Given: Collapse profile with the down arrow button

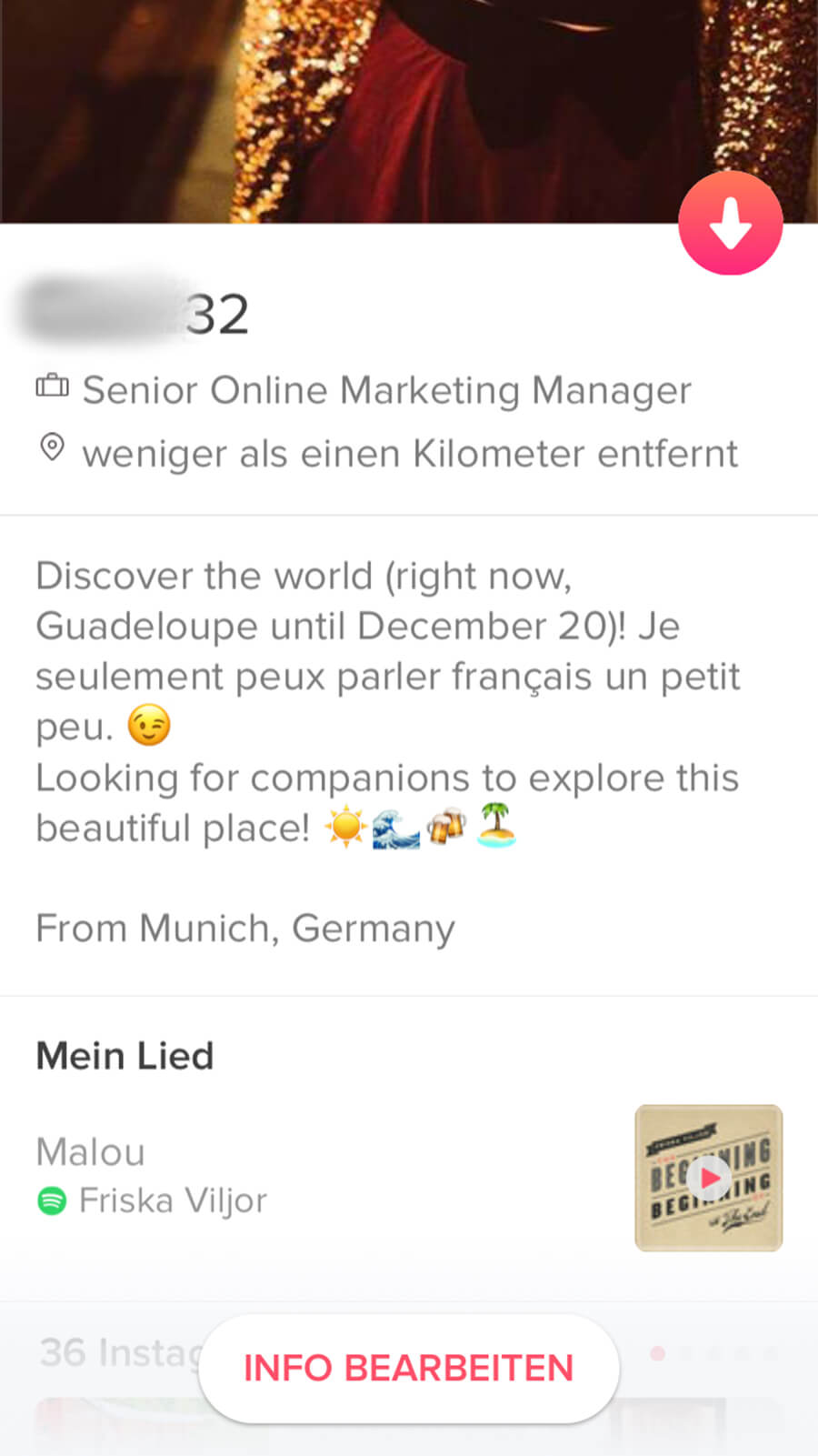Looking at the screenshot, I should point(730,224).
